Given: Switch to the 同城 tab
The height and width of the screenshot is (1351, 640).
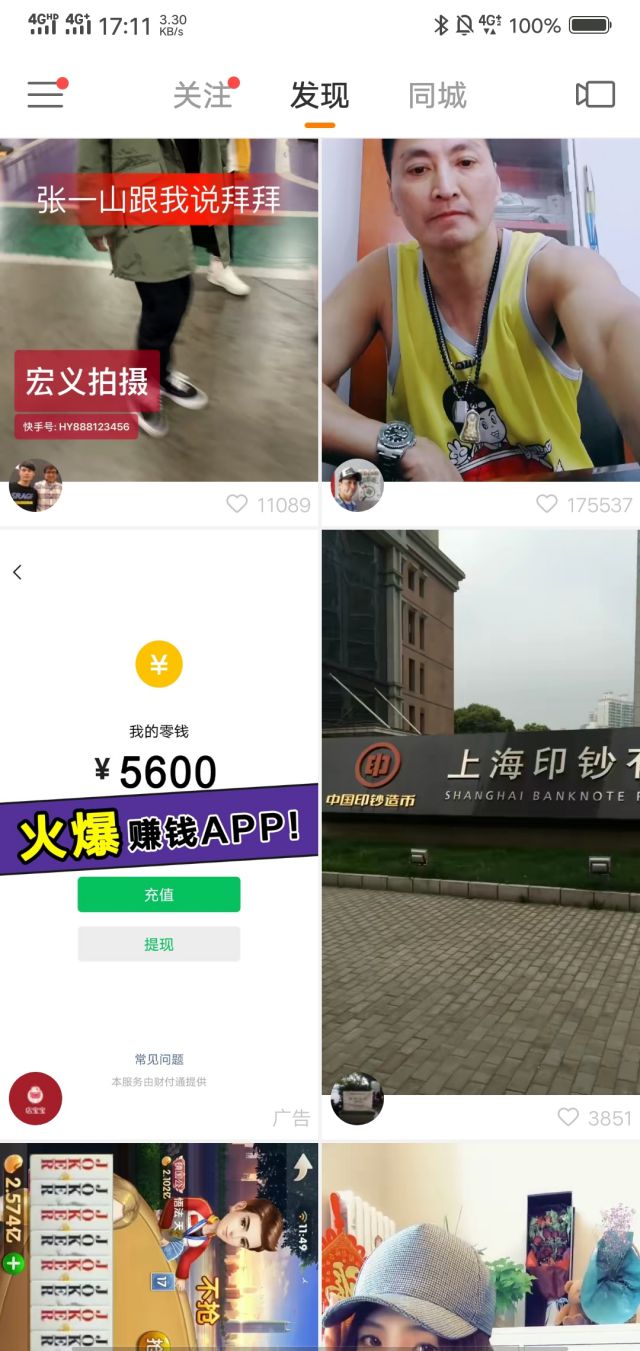Looking at the screenshot, I should (437, 95).
